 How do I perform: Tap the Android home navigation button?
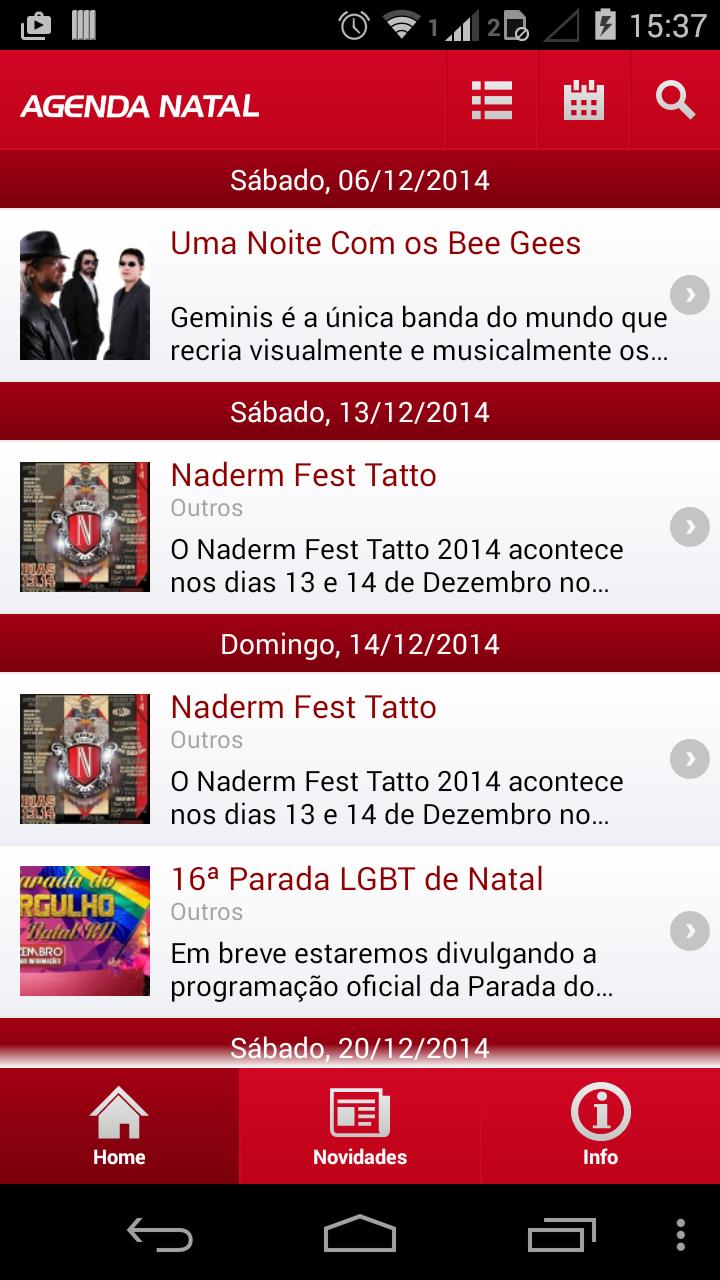(x=360, y=1236)
